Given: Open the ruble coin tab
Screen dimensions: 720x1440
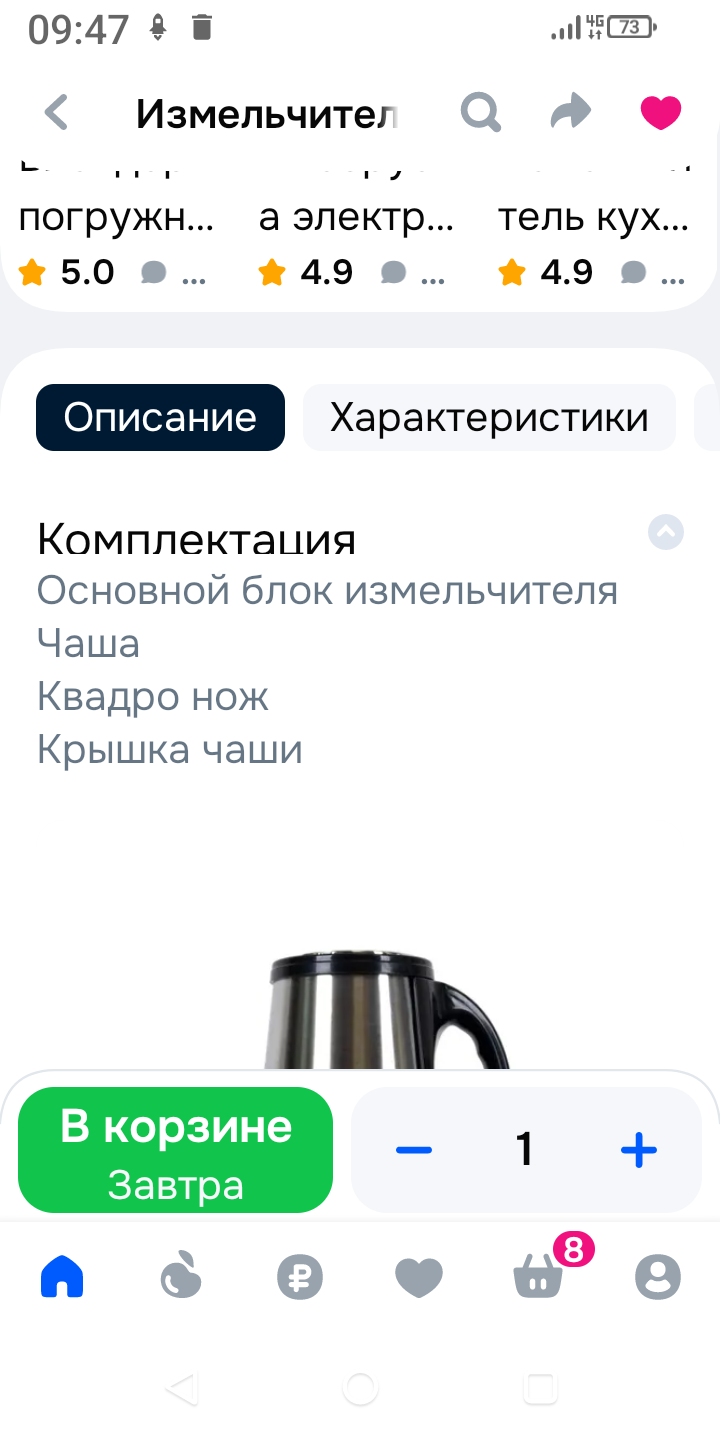Looking at the screenshot, I should [x=300, y=1277].
